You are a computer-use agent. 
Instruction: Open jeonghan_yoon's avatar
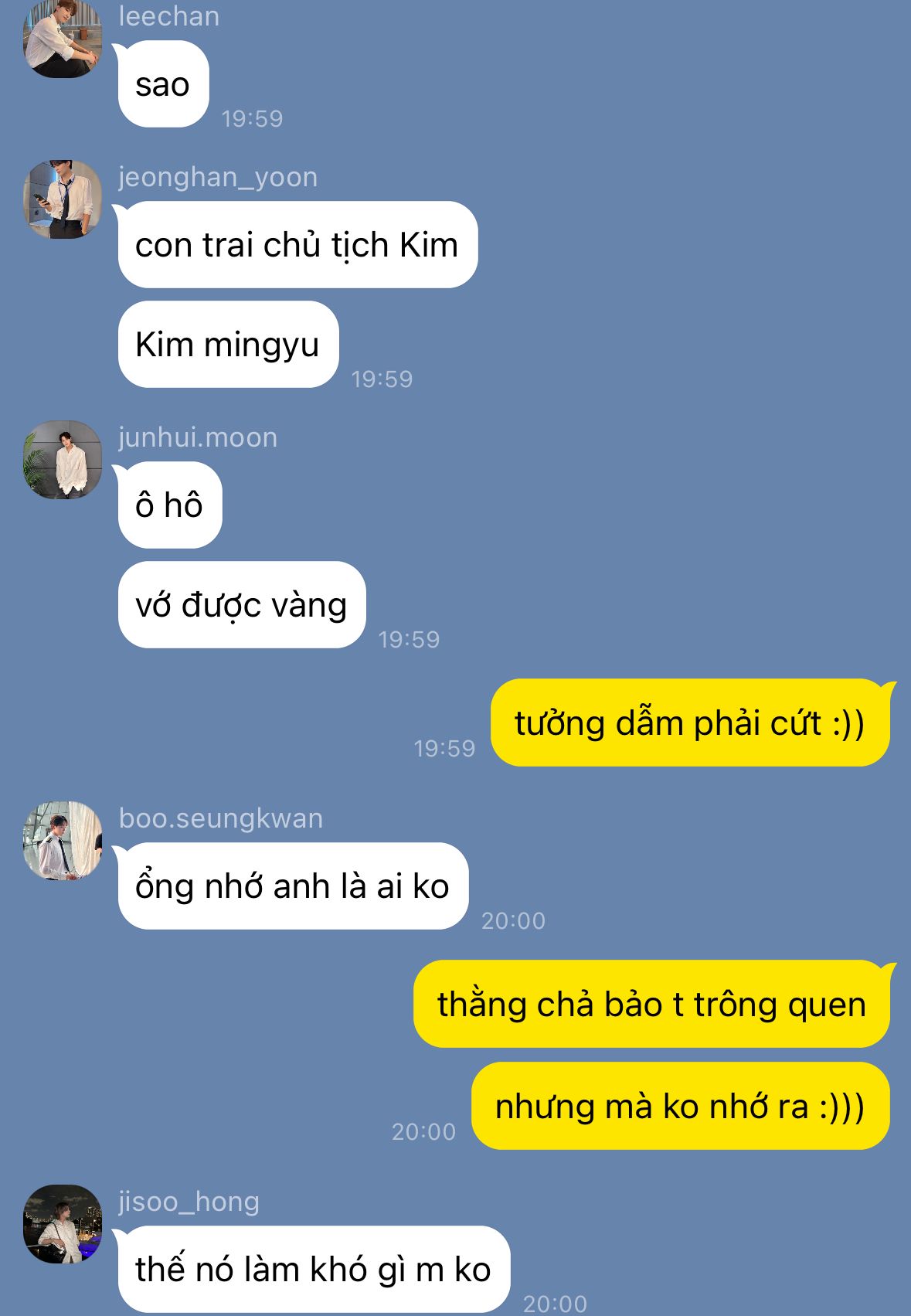point(63,199)
